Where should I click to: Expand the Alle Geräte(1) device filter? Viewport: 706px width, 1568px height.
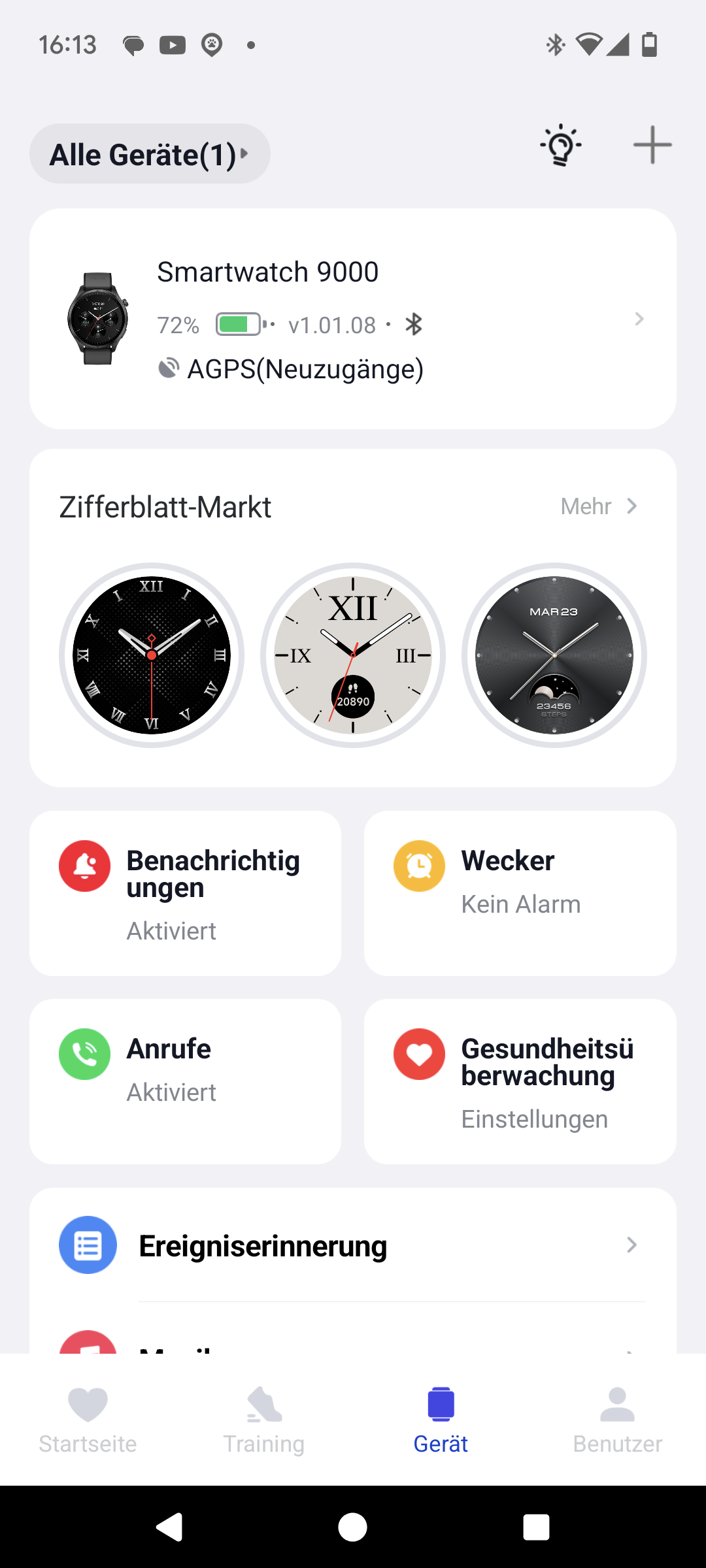(149, 153)
